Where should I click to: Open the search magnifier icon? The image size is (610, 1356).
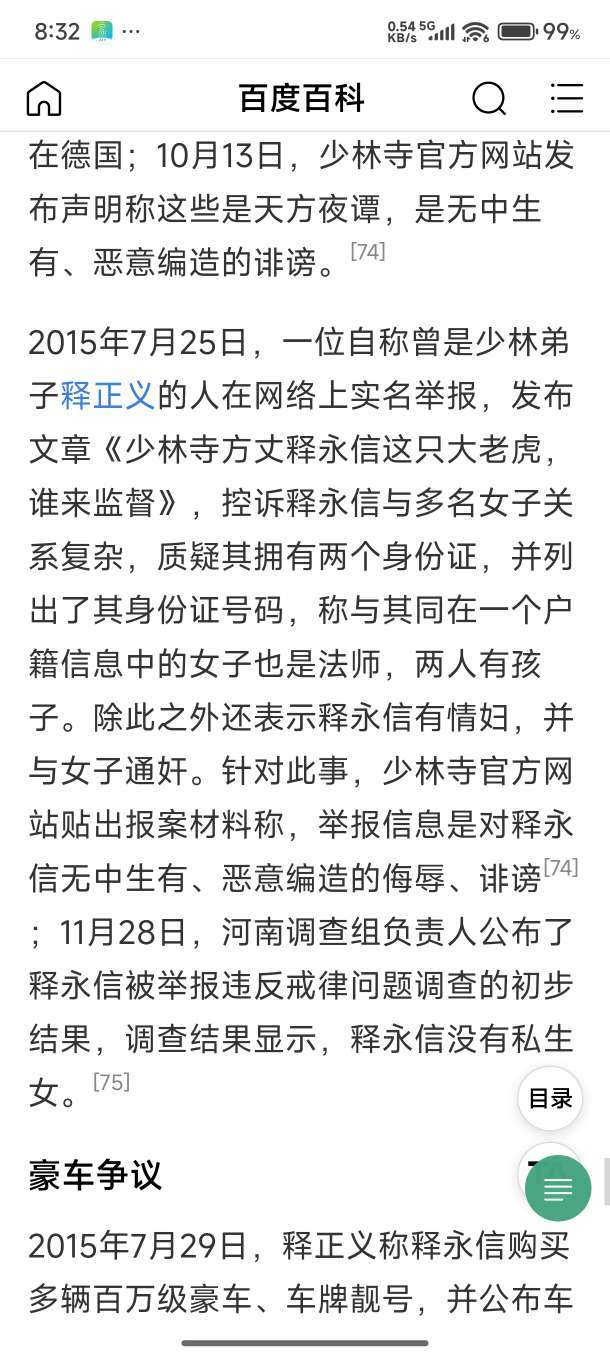coord(488,98)
